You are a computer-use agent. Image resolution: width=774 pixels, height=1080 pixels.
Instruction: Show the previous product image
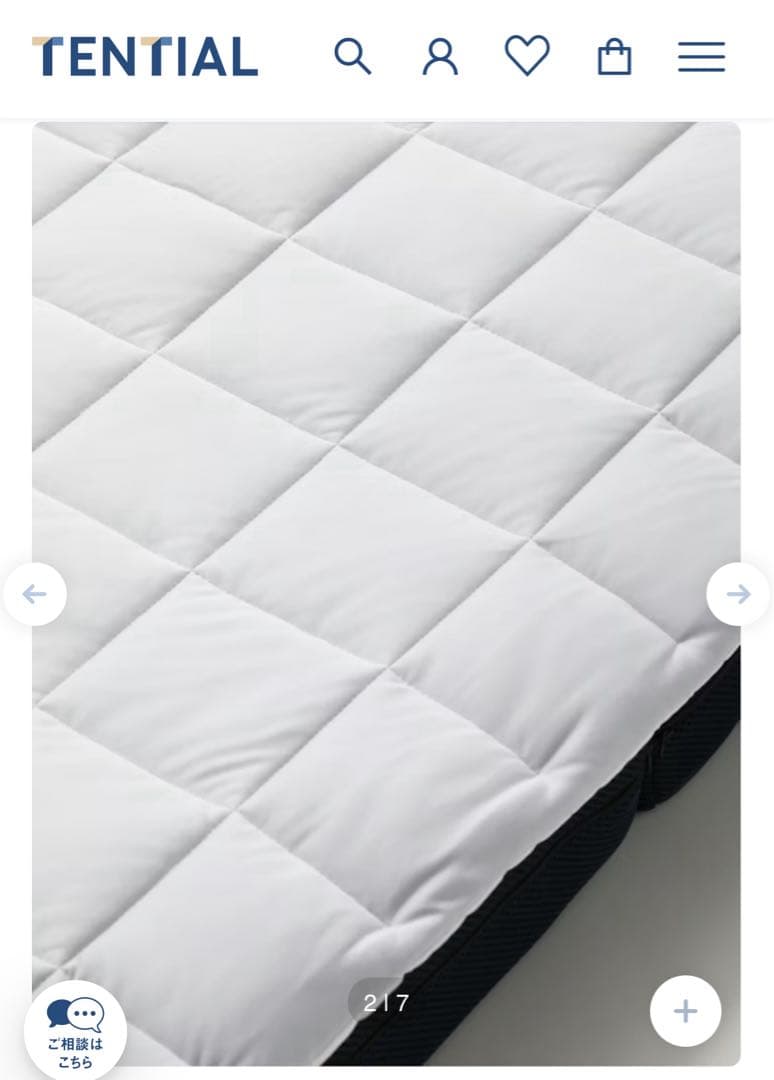tap(35, 595)
